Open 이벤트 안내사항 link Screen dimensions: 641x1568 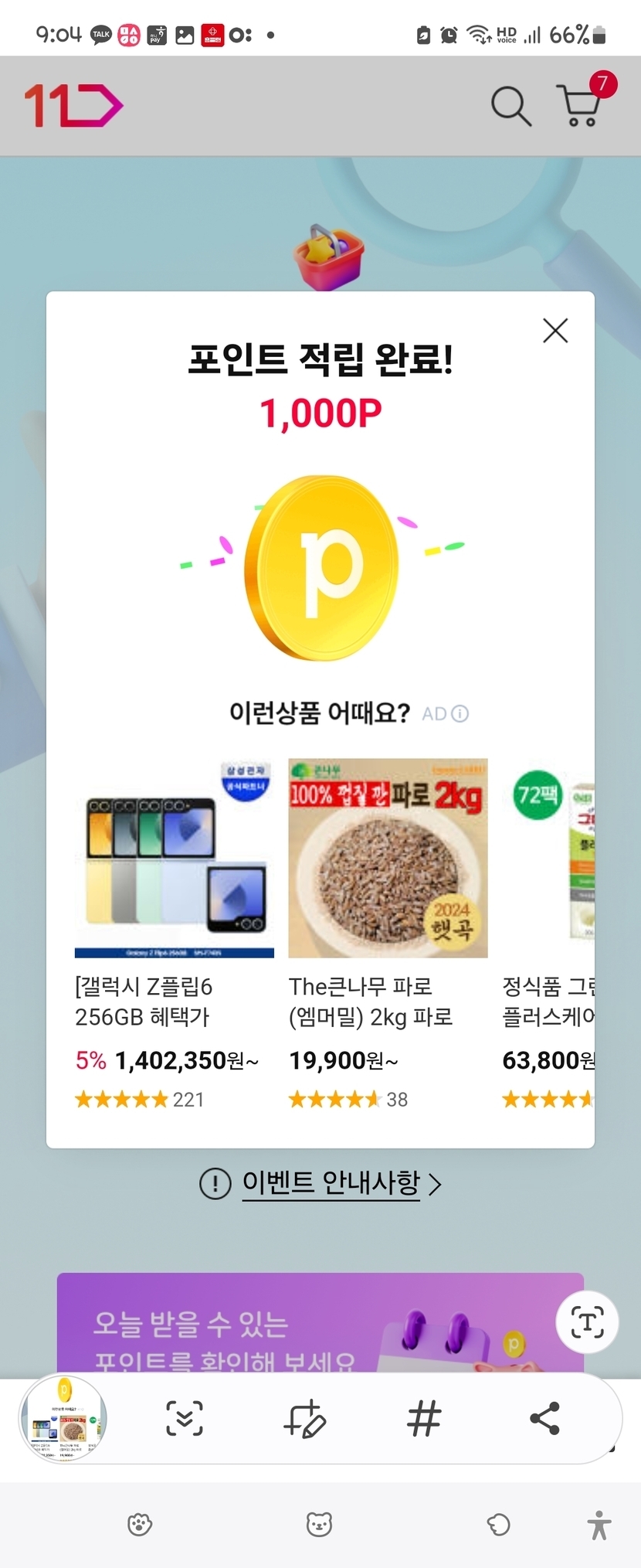(331, 1182)
